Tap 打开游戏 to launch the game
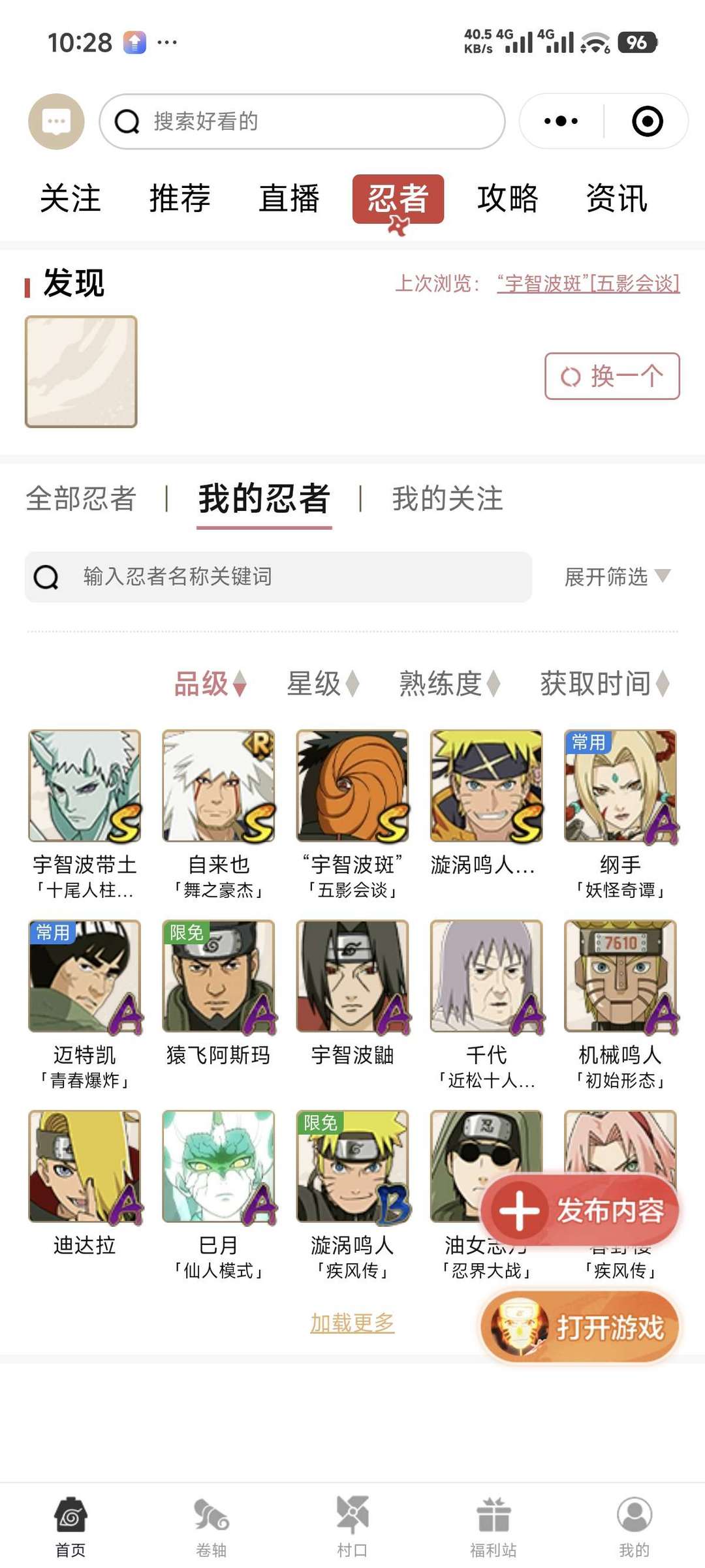This screenshot has height=1568, width=705. [x=580, y=1327]
